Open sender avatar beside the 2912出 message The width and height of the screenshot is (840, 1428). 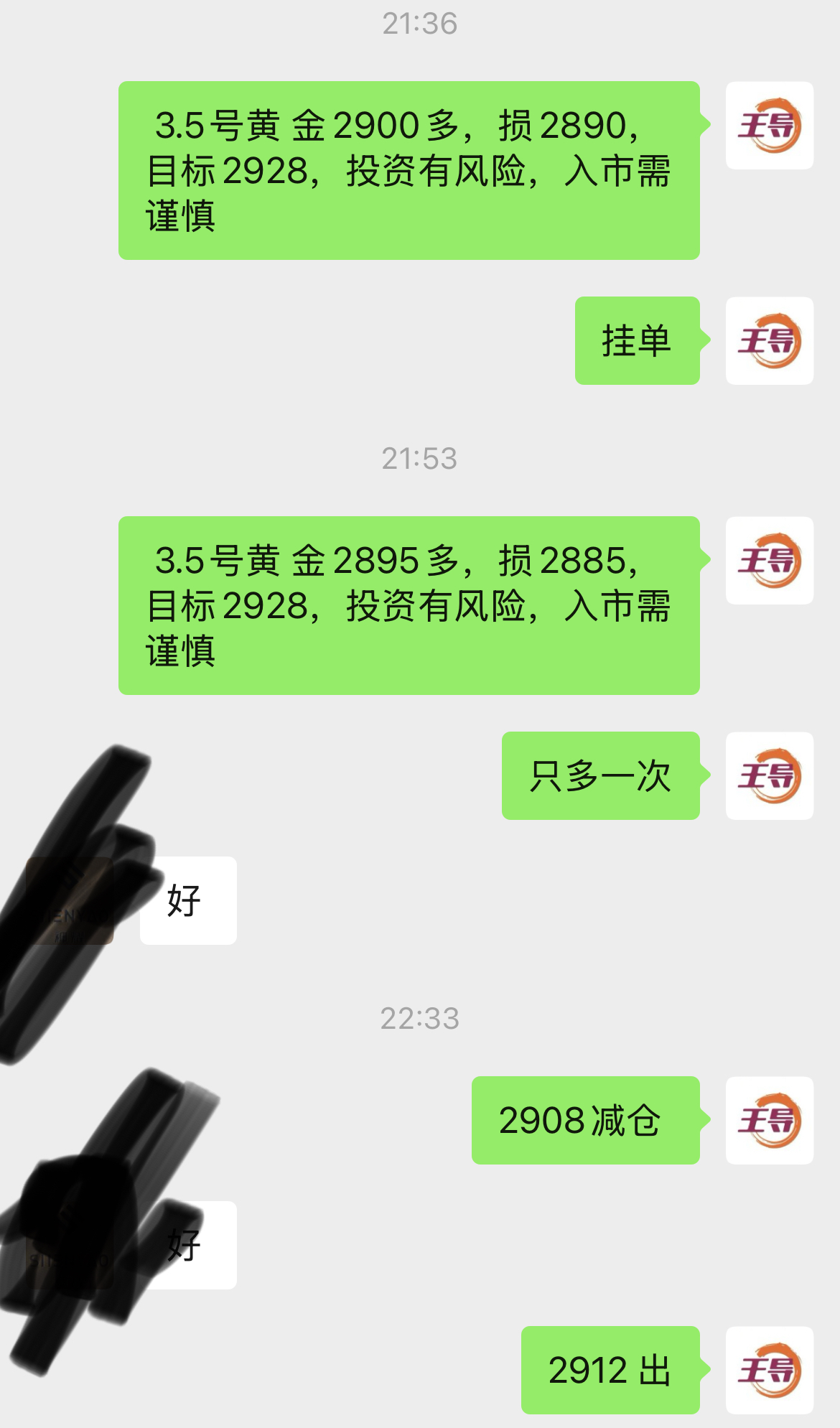click(x=769, y=1370)
